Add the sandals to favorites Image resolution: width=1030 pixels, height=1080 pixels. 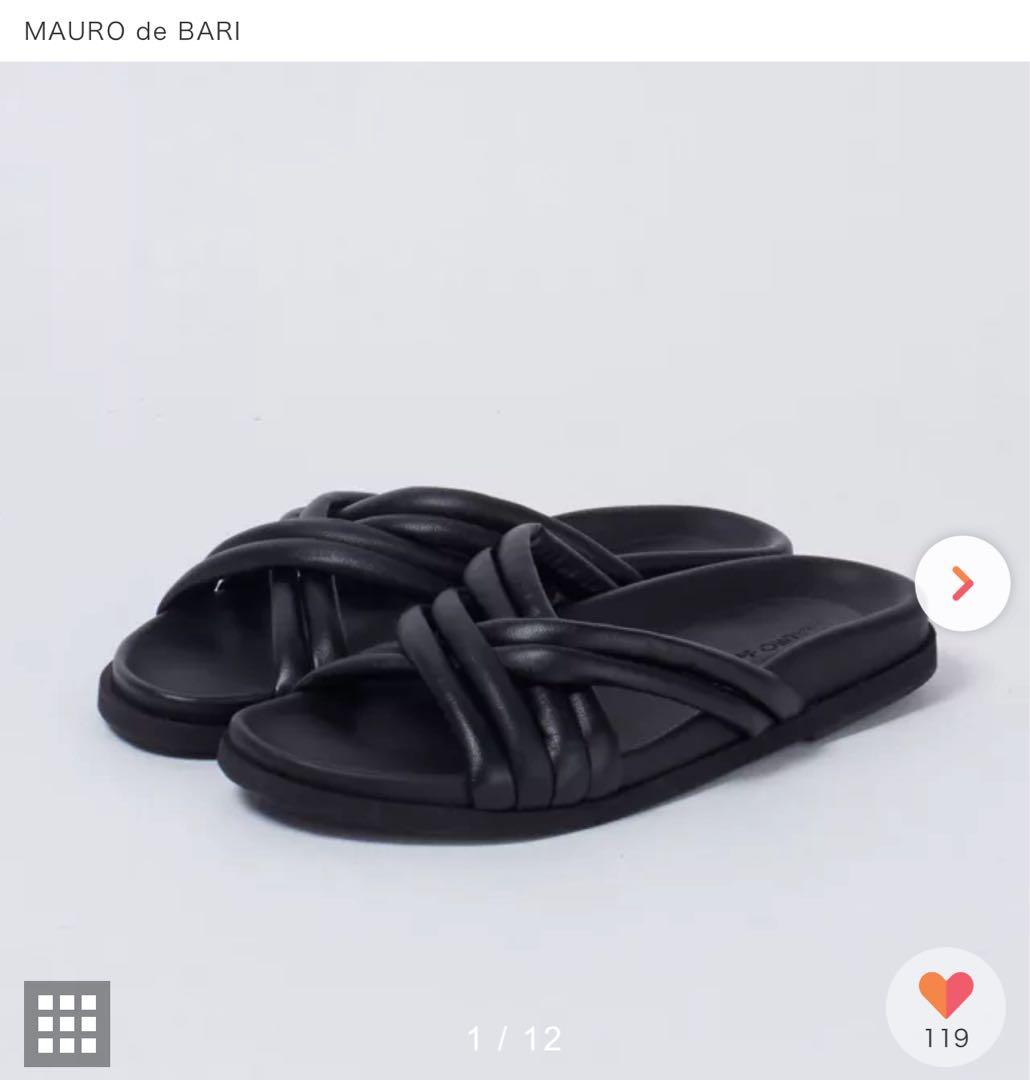945,1008
